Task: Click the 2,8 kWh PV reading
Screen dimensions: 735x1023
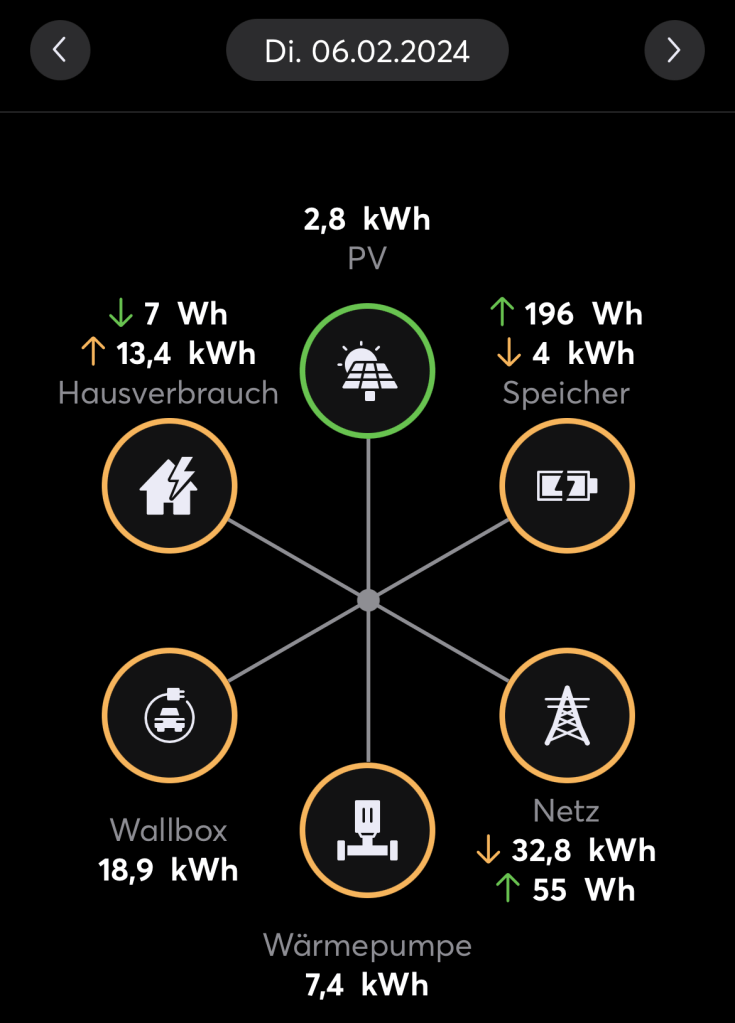Action: pos(367,218)
